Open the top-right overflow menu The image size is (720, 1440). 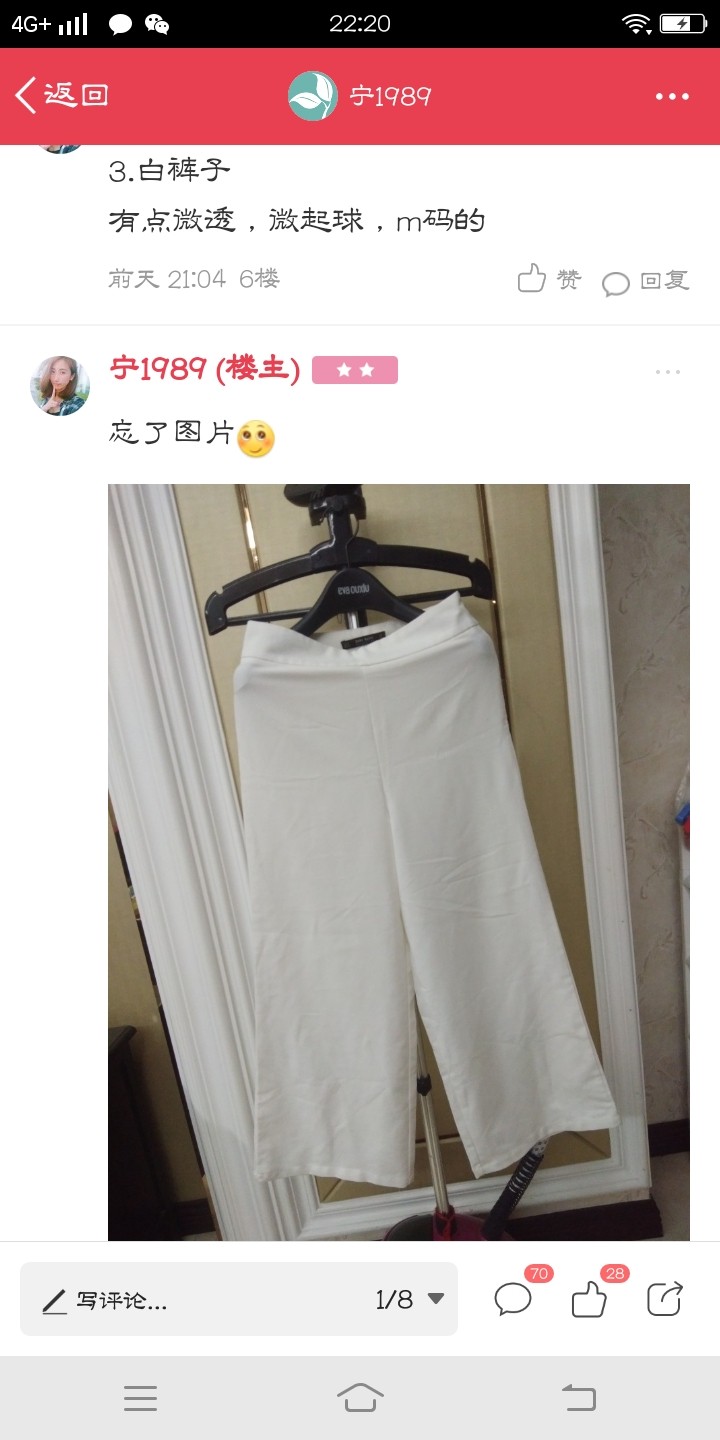[x=672, y=96]
